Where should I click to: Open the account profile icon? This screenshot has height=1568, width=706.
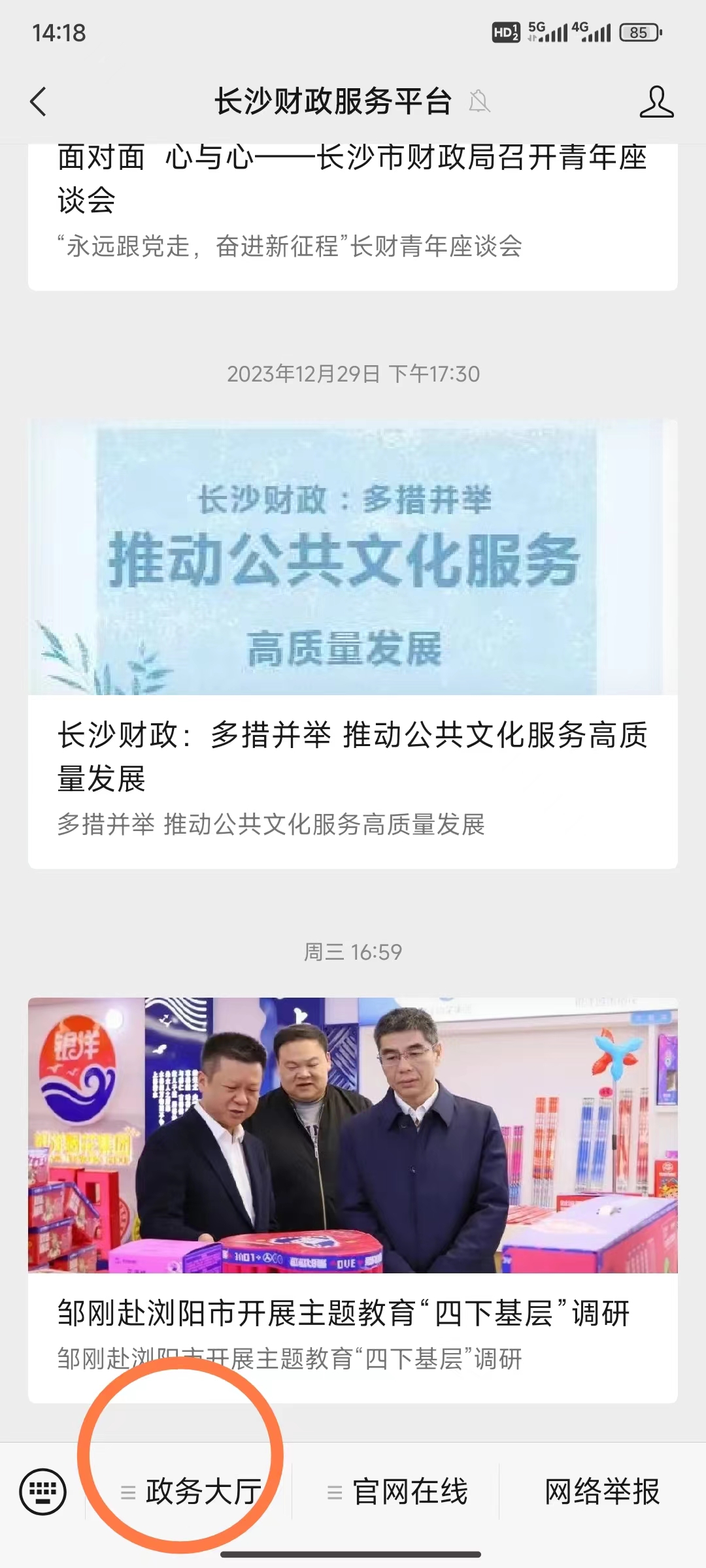tap(656, 102)
